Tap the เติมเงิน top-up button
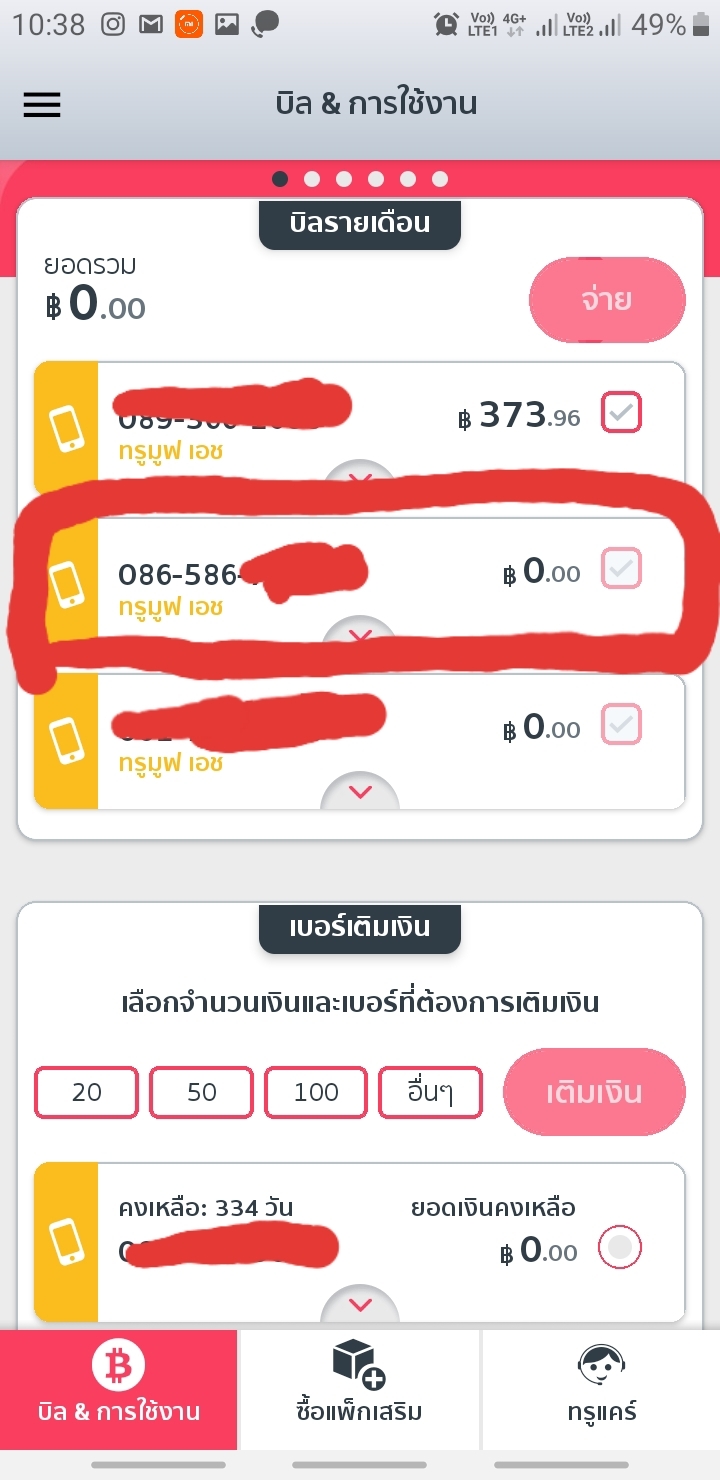 (594, 1092)
